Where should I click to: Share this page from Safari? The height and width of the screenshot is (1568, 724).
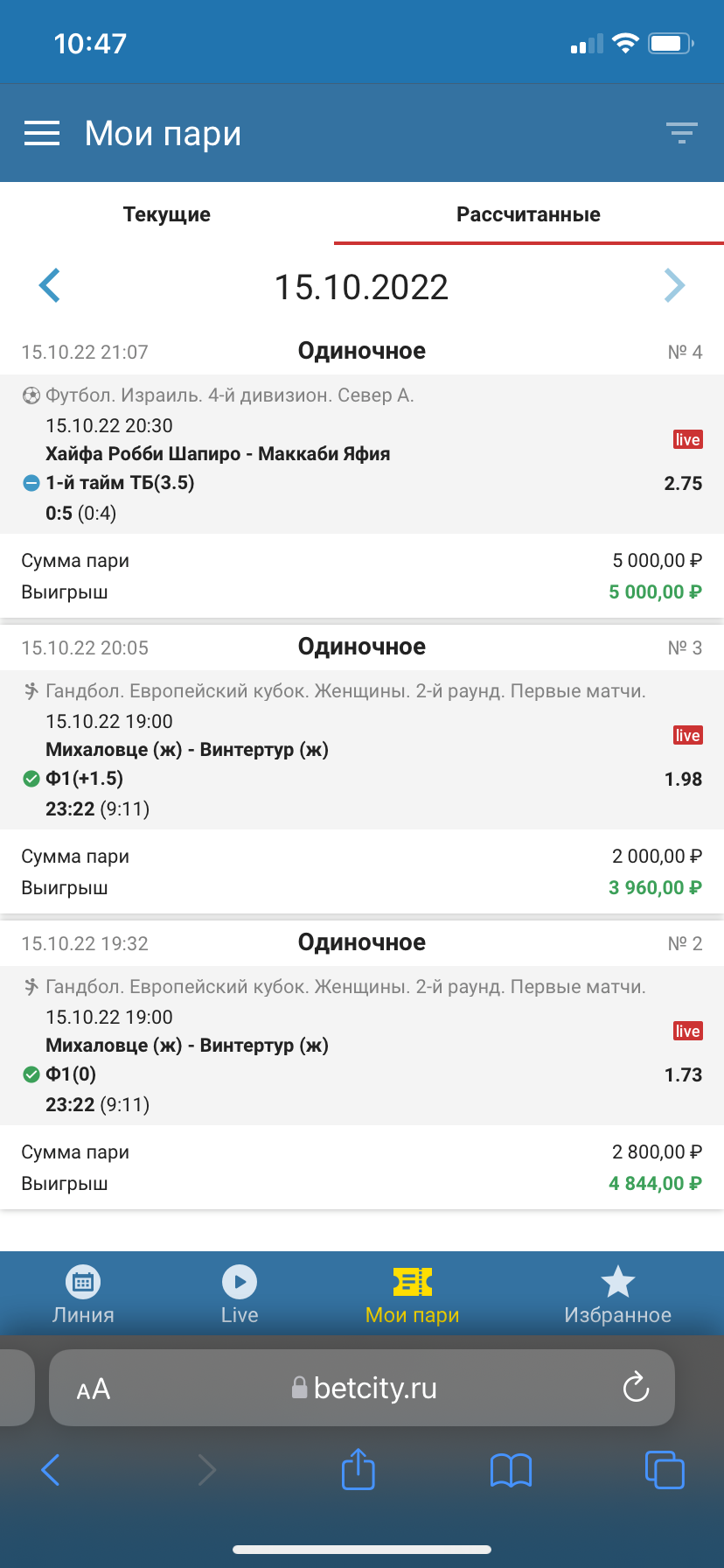(358, 1469)
